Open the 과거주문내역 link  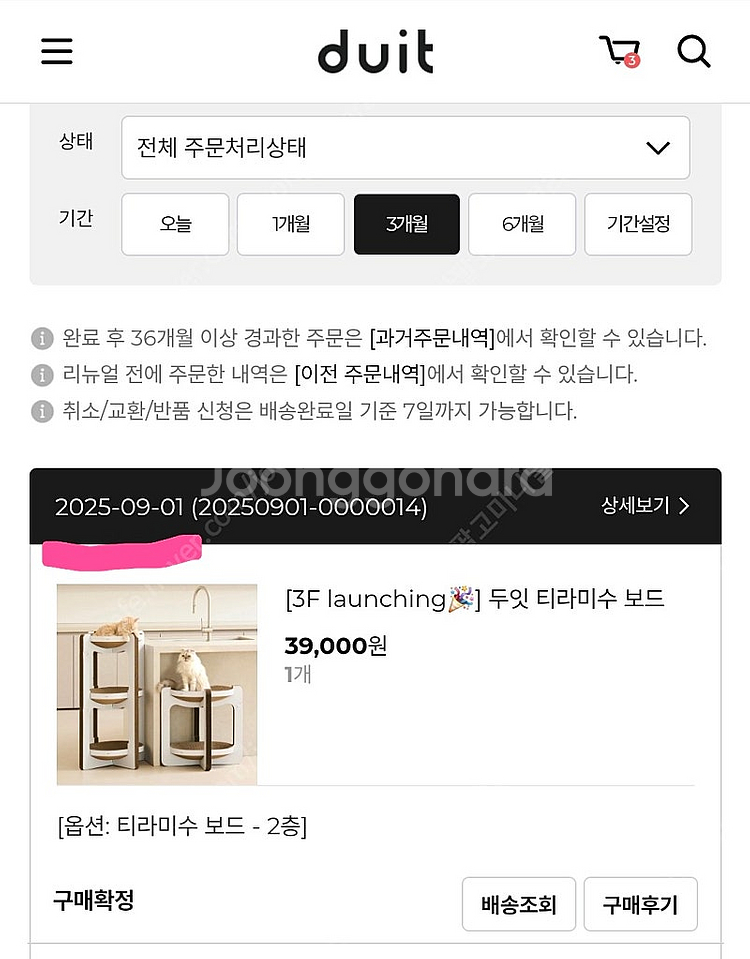click(432, 338)
